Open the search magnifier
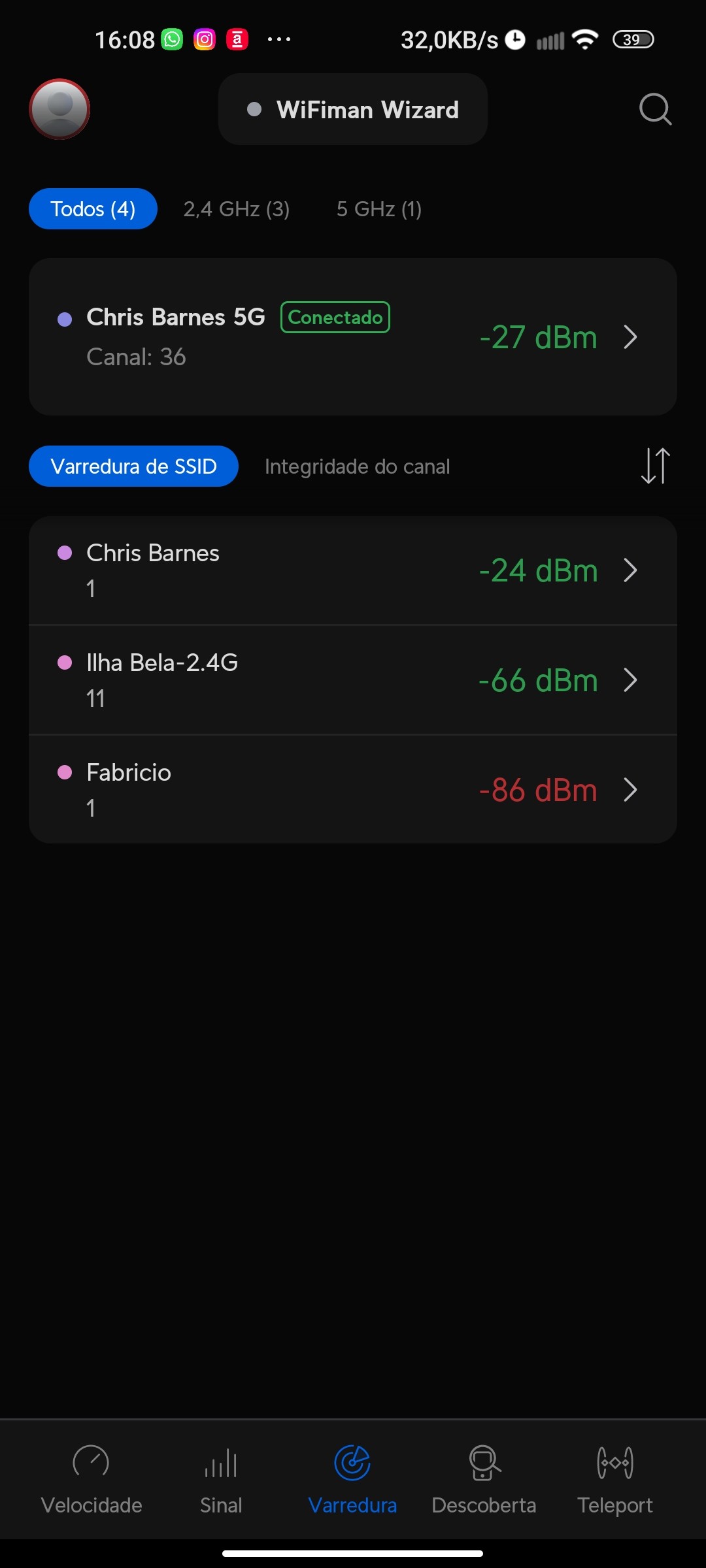The image size is (706, 1568). [655, 109]
